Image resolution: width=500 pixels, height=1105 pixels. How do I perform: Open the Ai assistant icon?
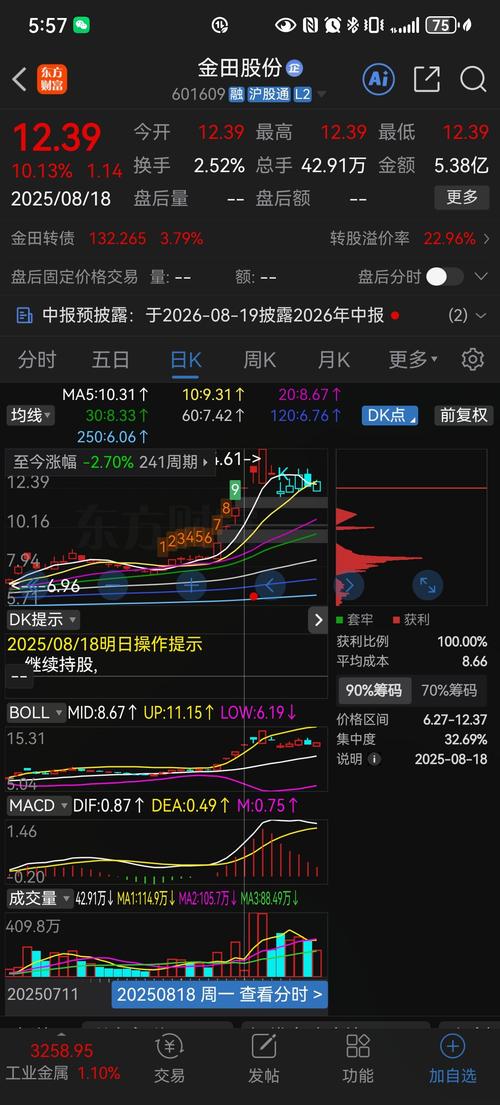point(378,80)
